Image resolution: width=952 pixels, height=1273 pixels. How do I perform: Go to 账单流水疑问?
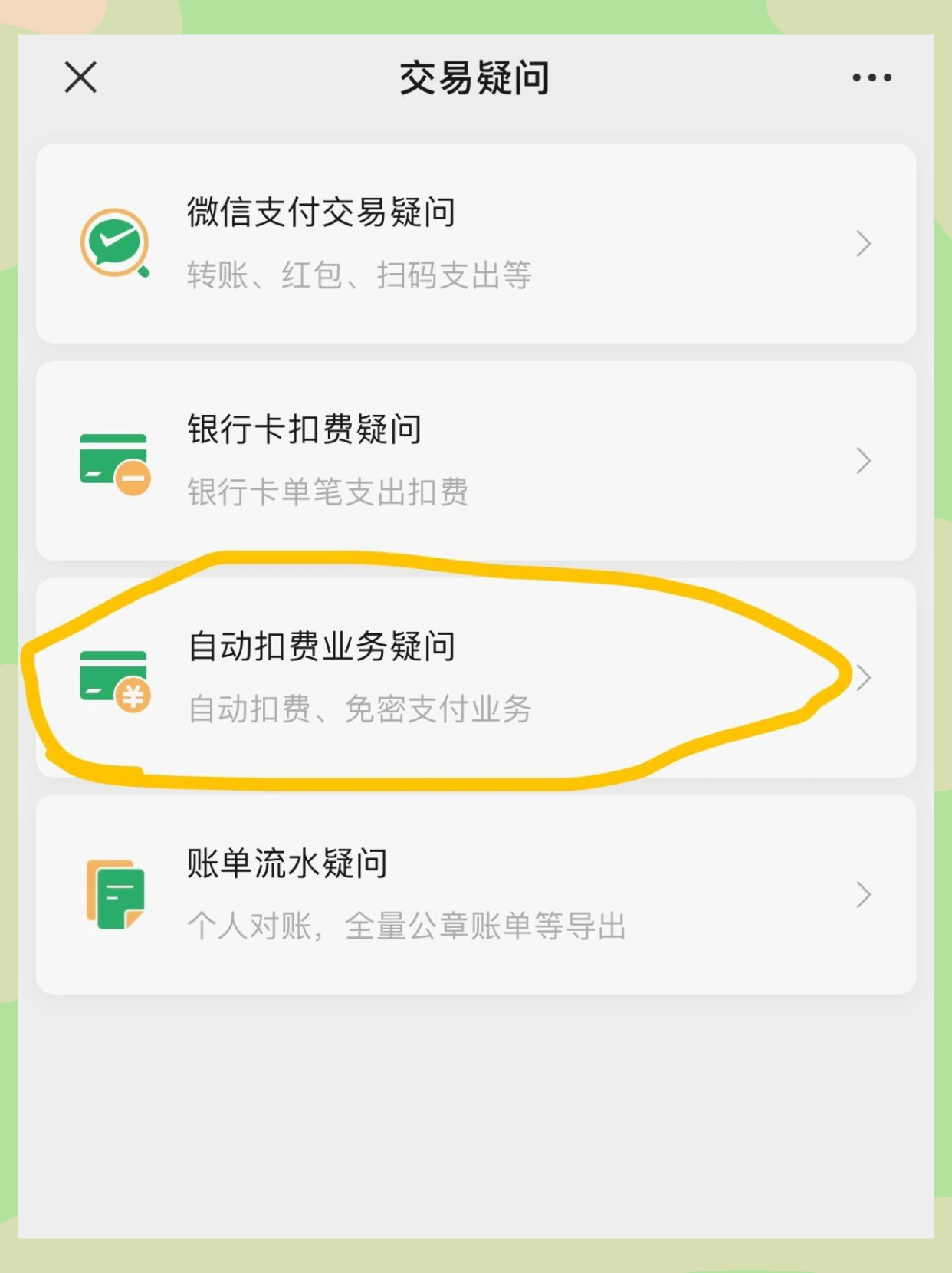475,894
